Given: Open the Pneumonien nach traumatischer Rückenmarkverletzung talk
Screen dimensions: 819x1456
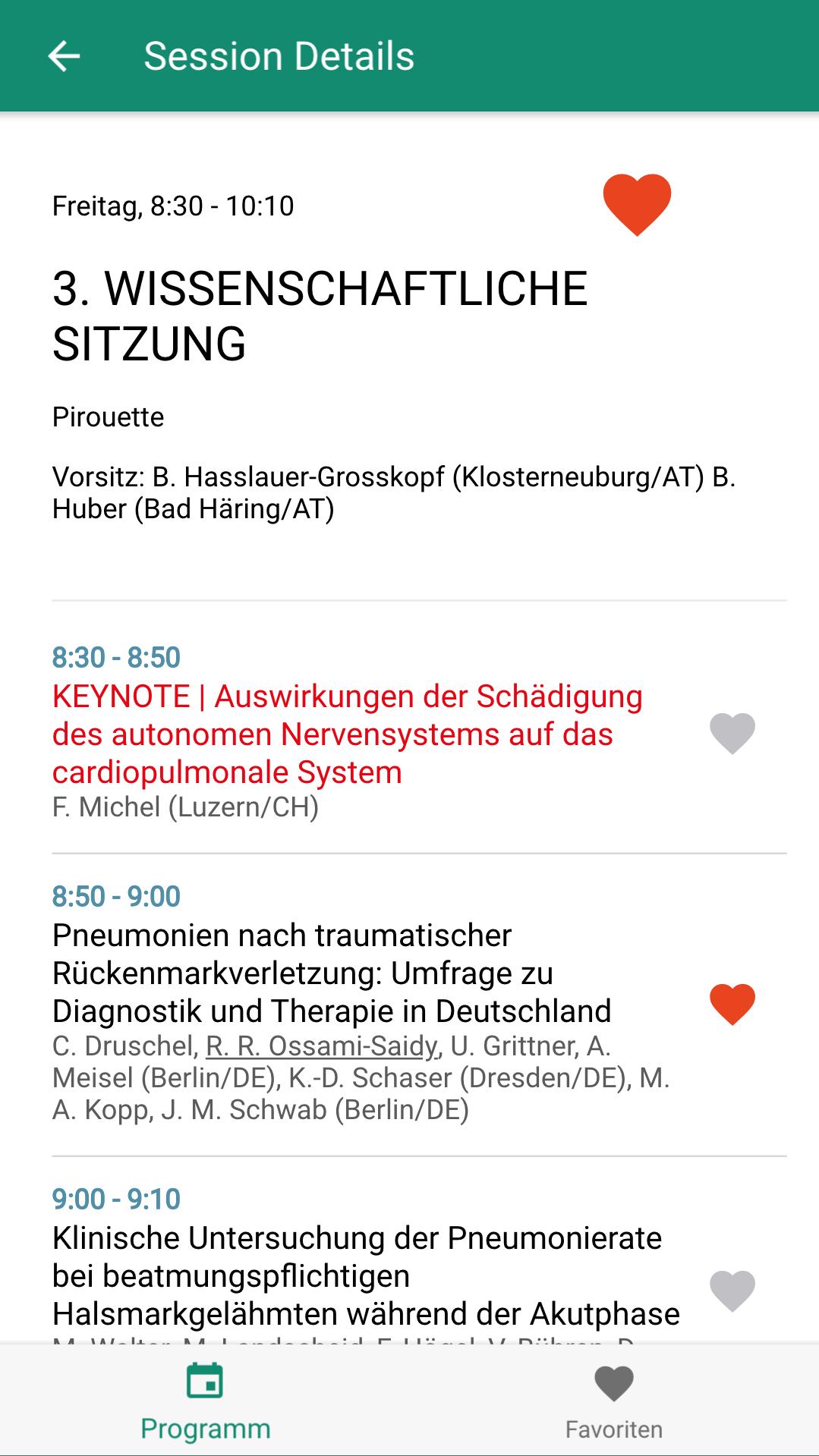Looking at the screenshot, I should click(332, 973).
